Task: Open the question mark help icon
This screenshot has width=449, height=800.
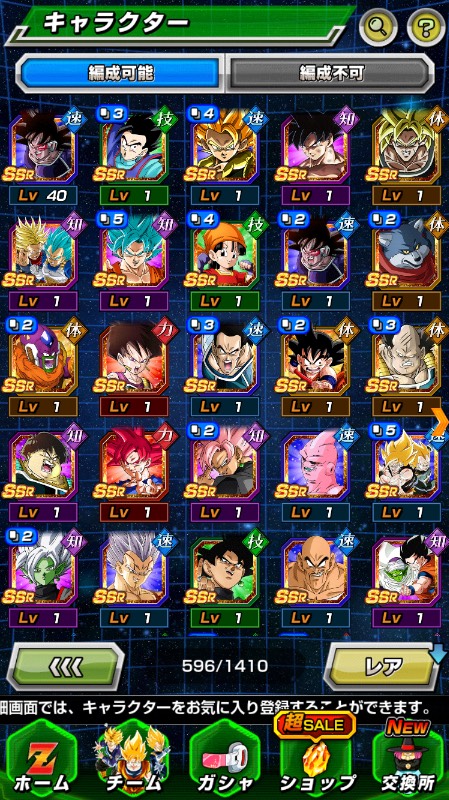Action: tap(426, 26)
